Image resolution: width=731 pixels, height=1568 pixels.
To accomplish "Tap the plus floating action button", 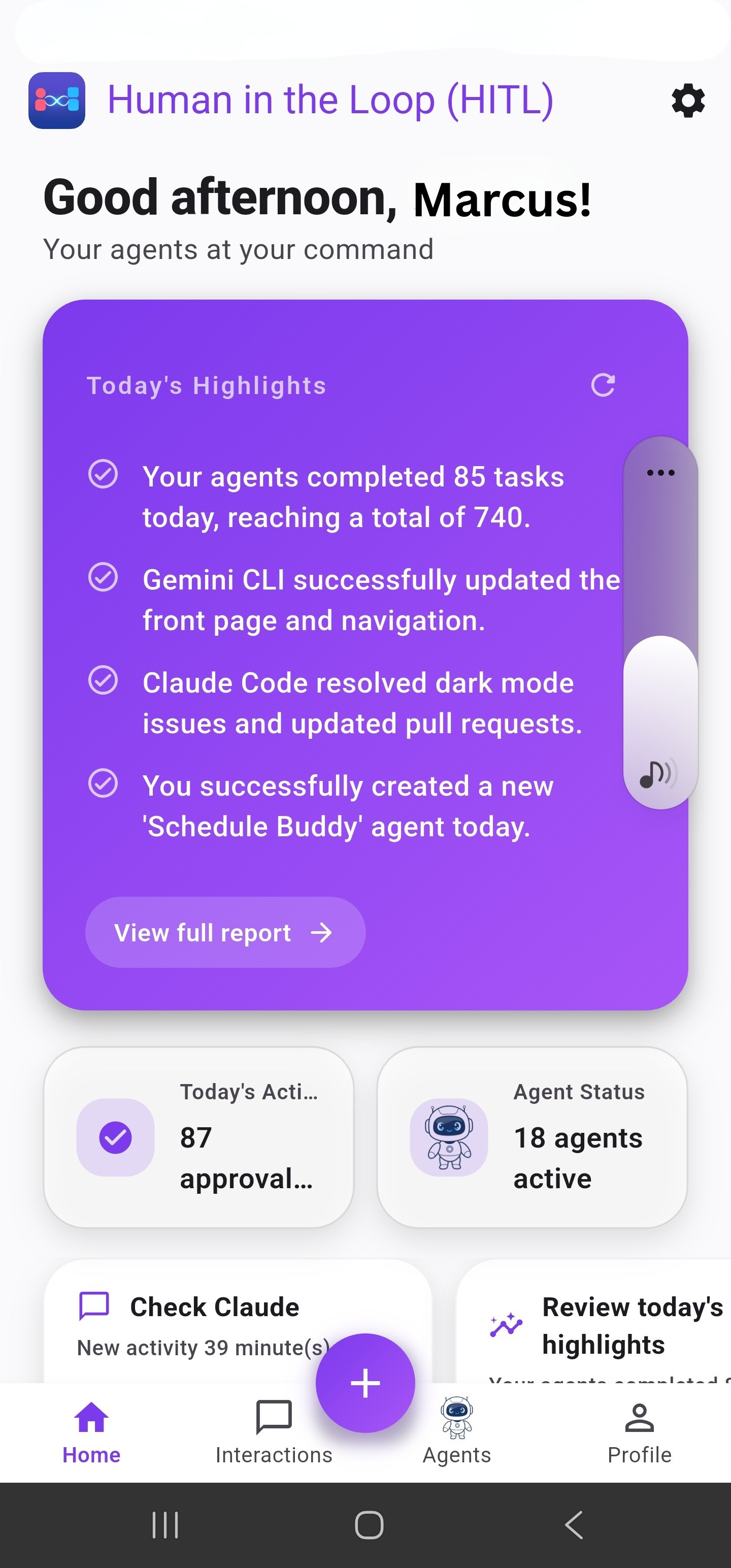I will pyautogui.click(x=365, y=1383).
